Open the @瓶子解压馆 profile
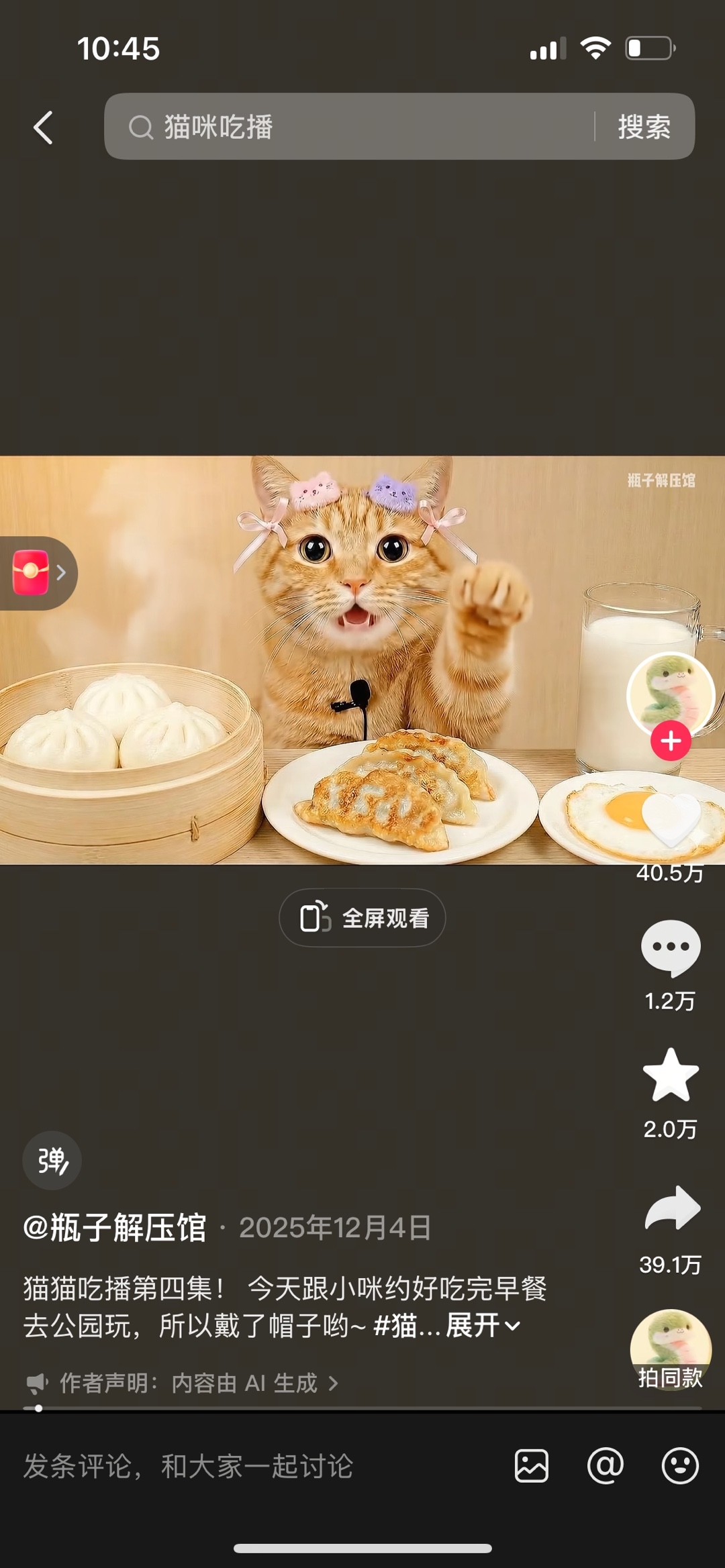Image resolution: width=725 pixels, height=1568 pixels. click(x=115, y=1228)
